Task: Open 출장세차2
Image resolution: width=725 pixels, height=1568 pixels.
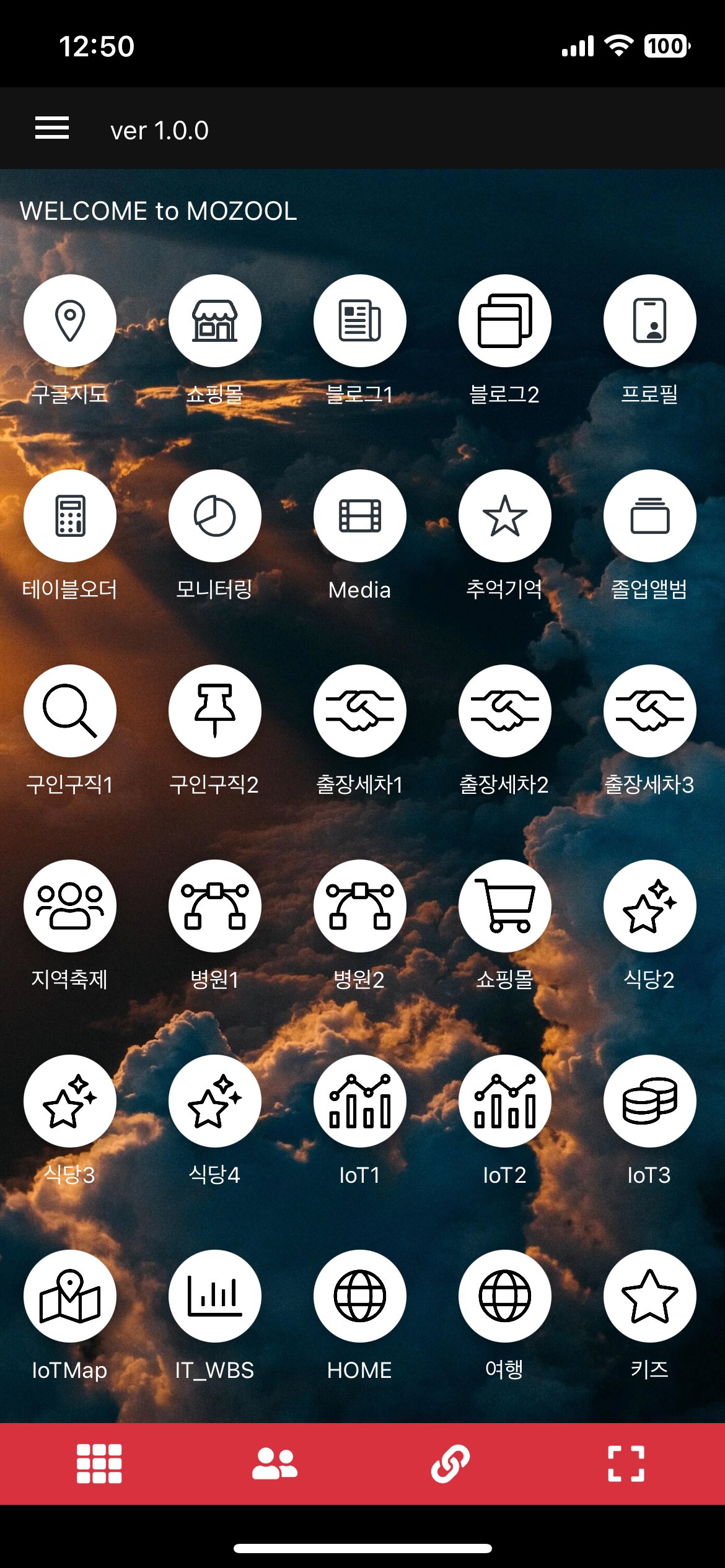Action: [505, 711]
